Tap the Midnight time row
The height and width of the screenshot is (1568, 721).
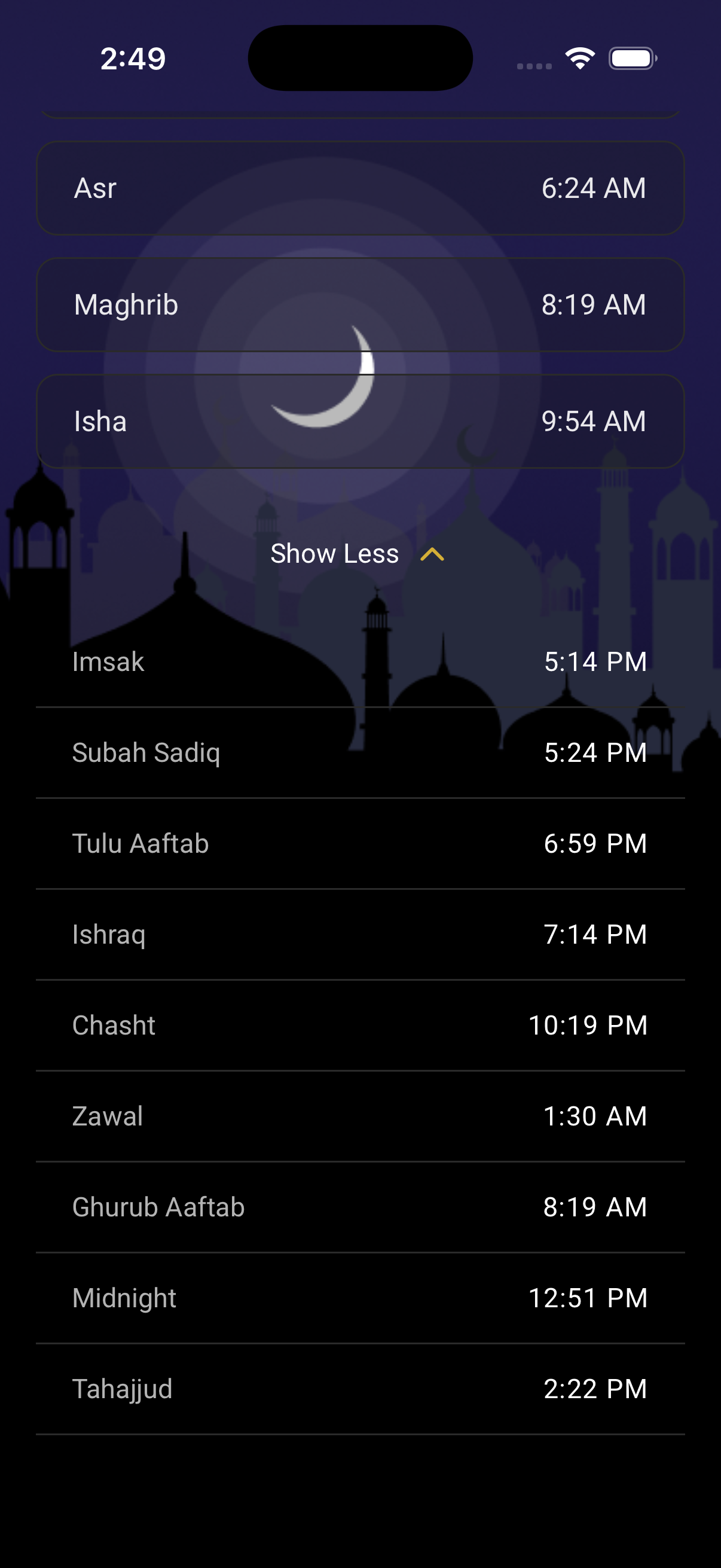tap(360, 1298)
